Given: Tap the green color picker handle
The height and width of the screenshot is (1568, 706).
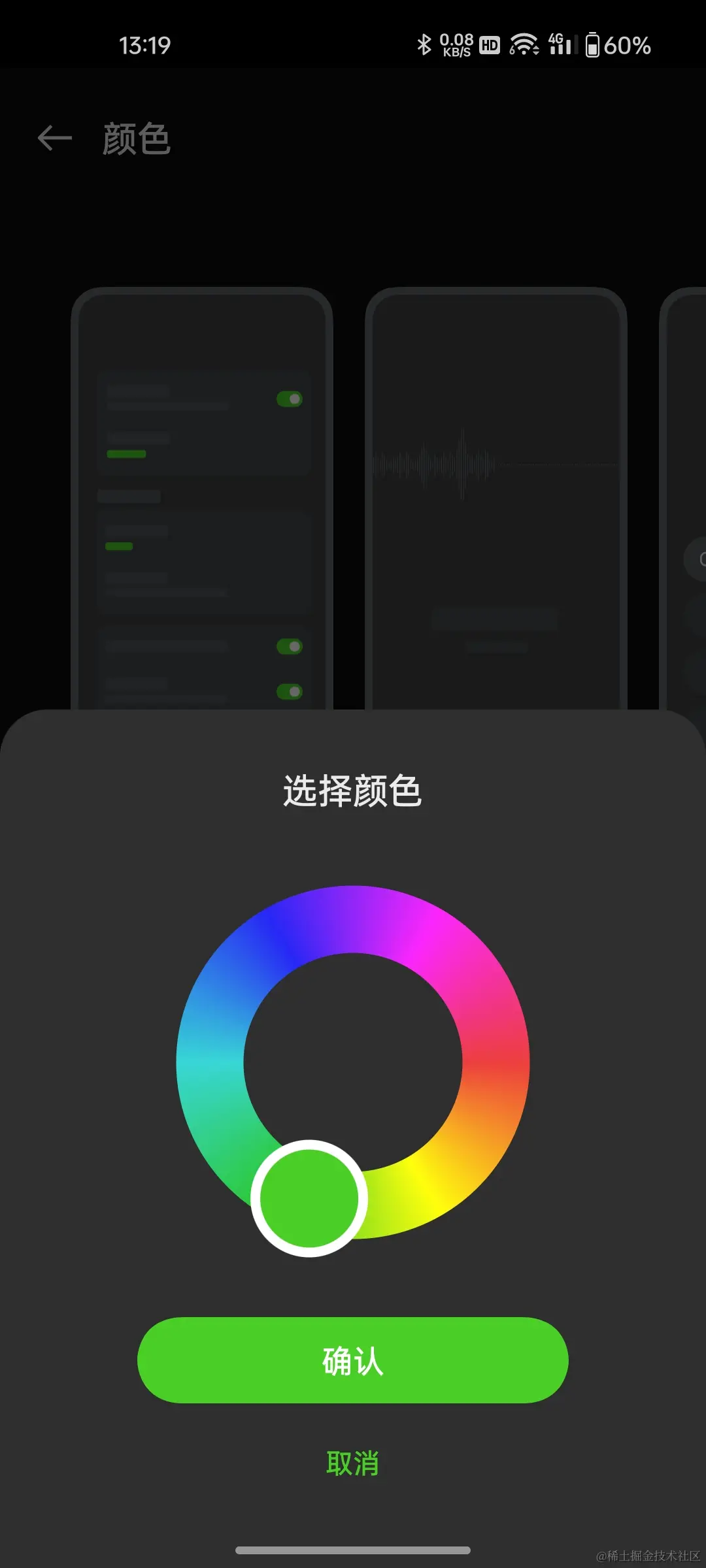Looking at the screenshot, I should click(x=309, y=1198).
